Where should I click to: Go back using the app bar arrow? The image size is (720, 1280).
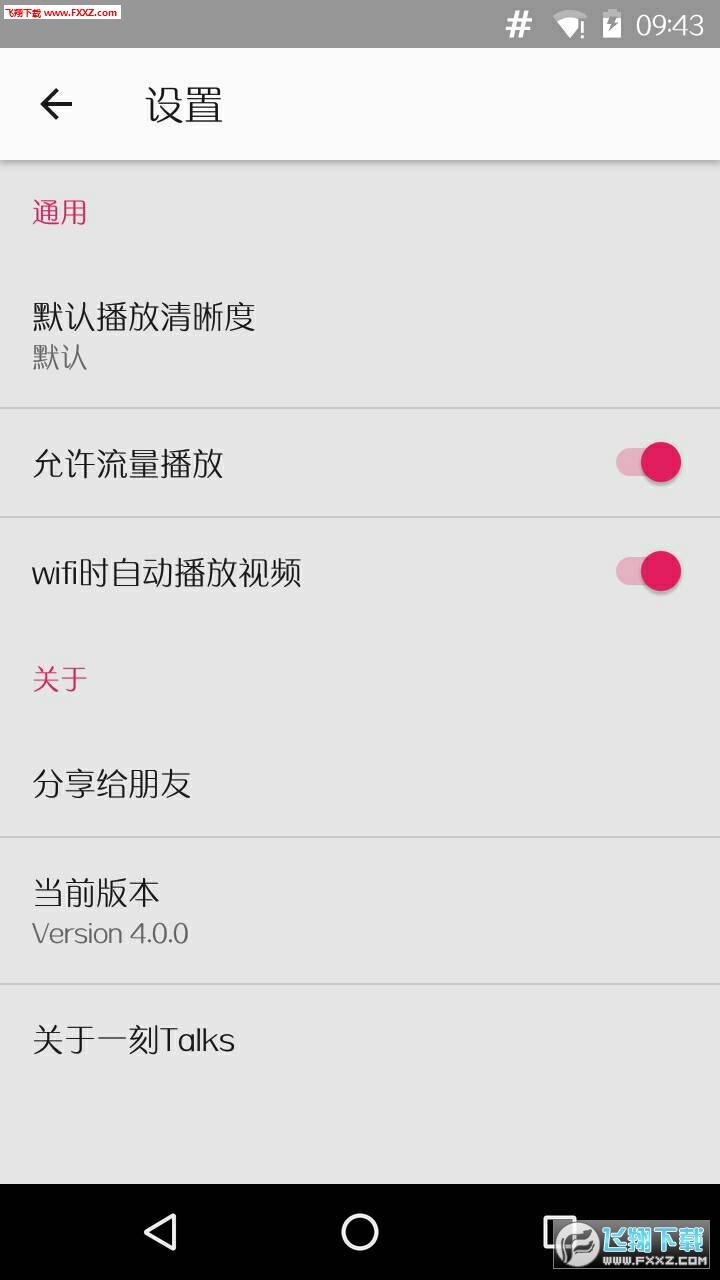(x=56, y=104)
